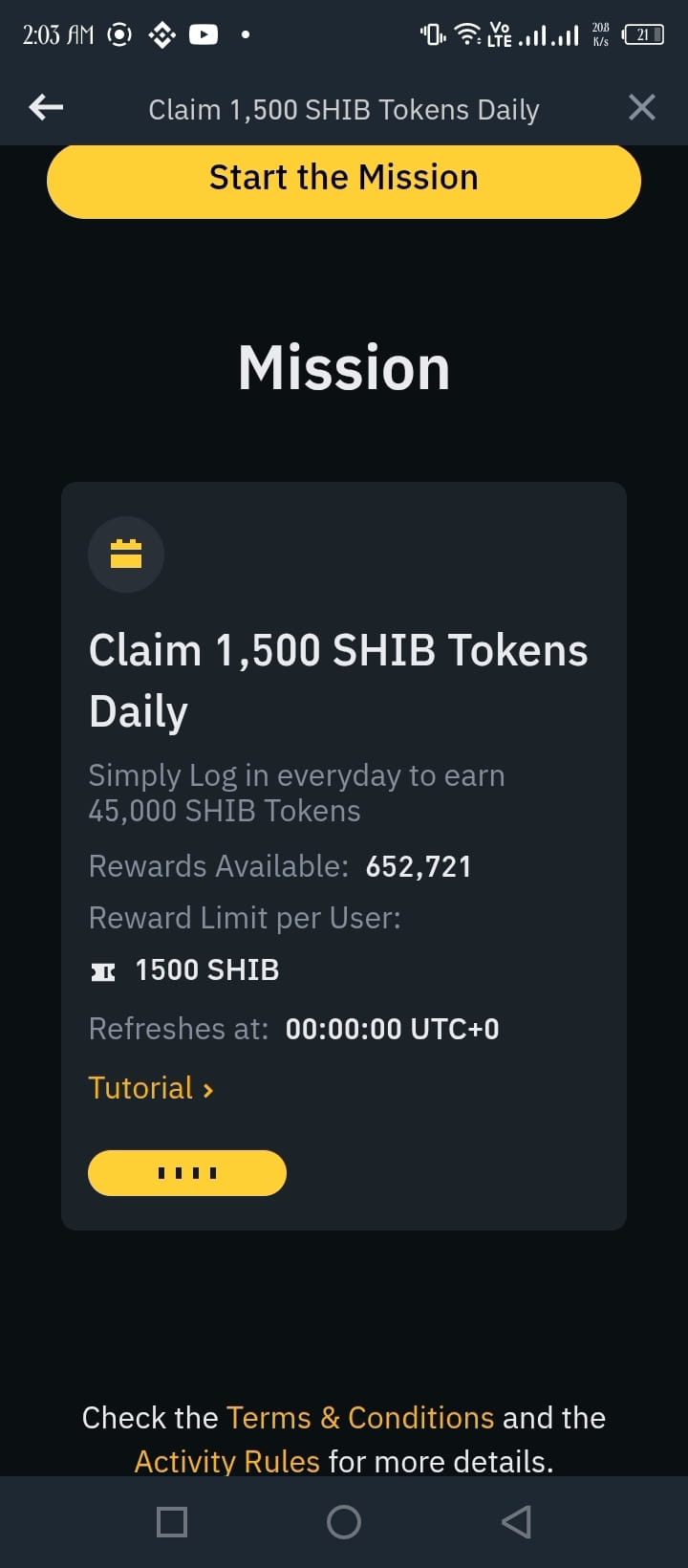
Task: Expand the Tutorial section
Action: [x=140, y=1088]
